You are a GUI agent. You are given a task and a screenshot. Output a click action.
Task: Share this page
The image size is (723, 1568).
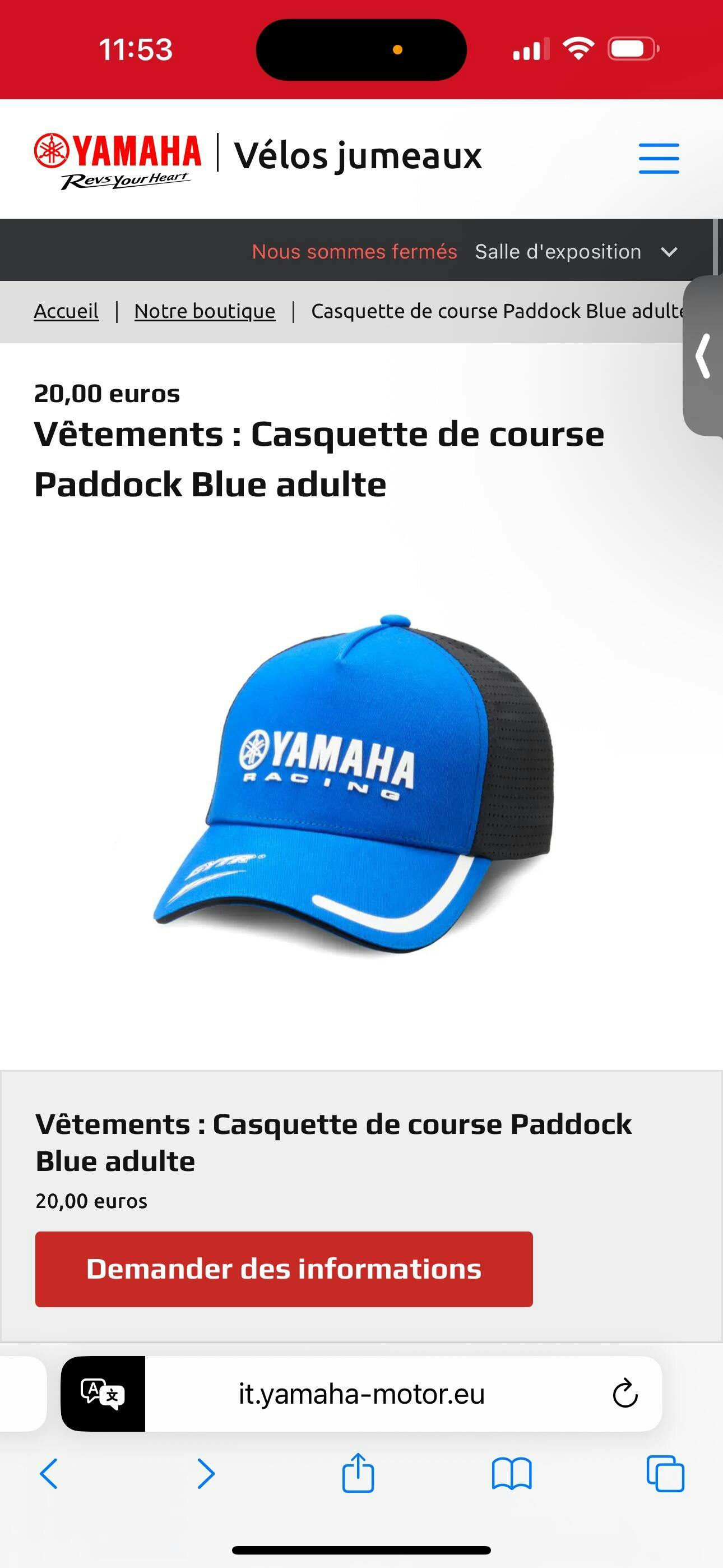[x=358, y=1473]
